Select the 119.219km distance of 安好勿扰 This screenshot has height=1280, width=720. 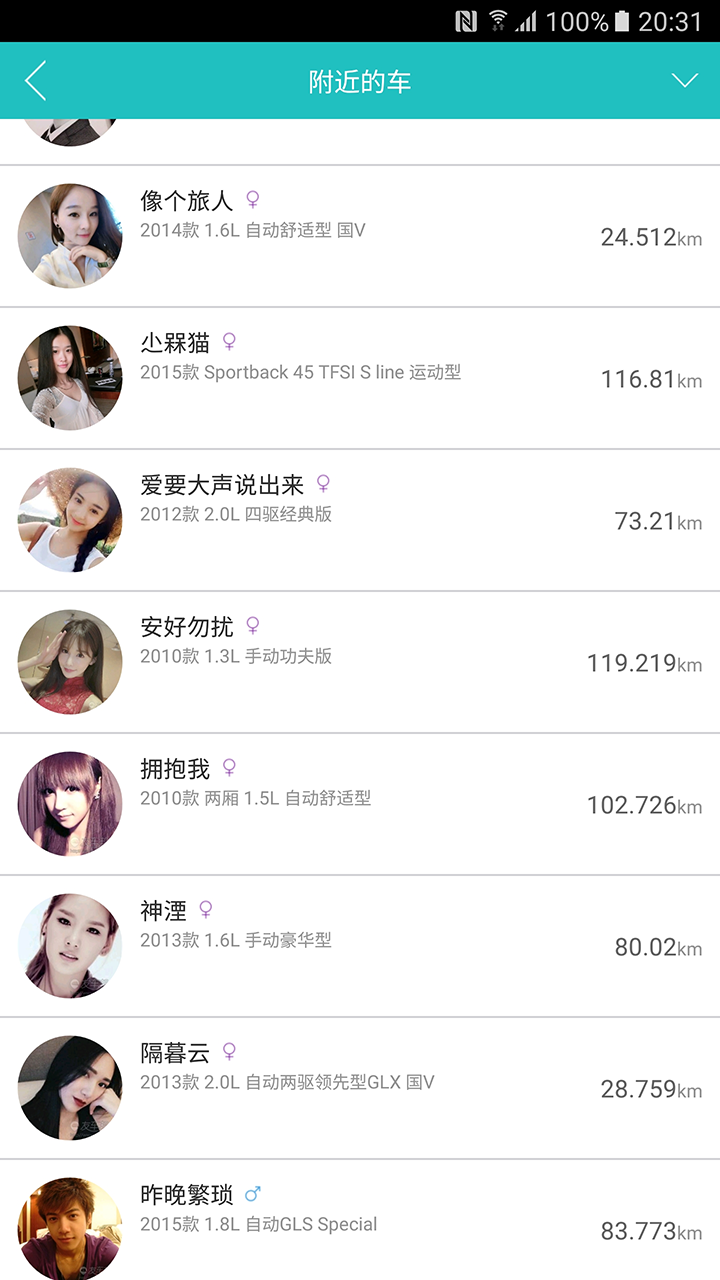(645, 662)
